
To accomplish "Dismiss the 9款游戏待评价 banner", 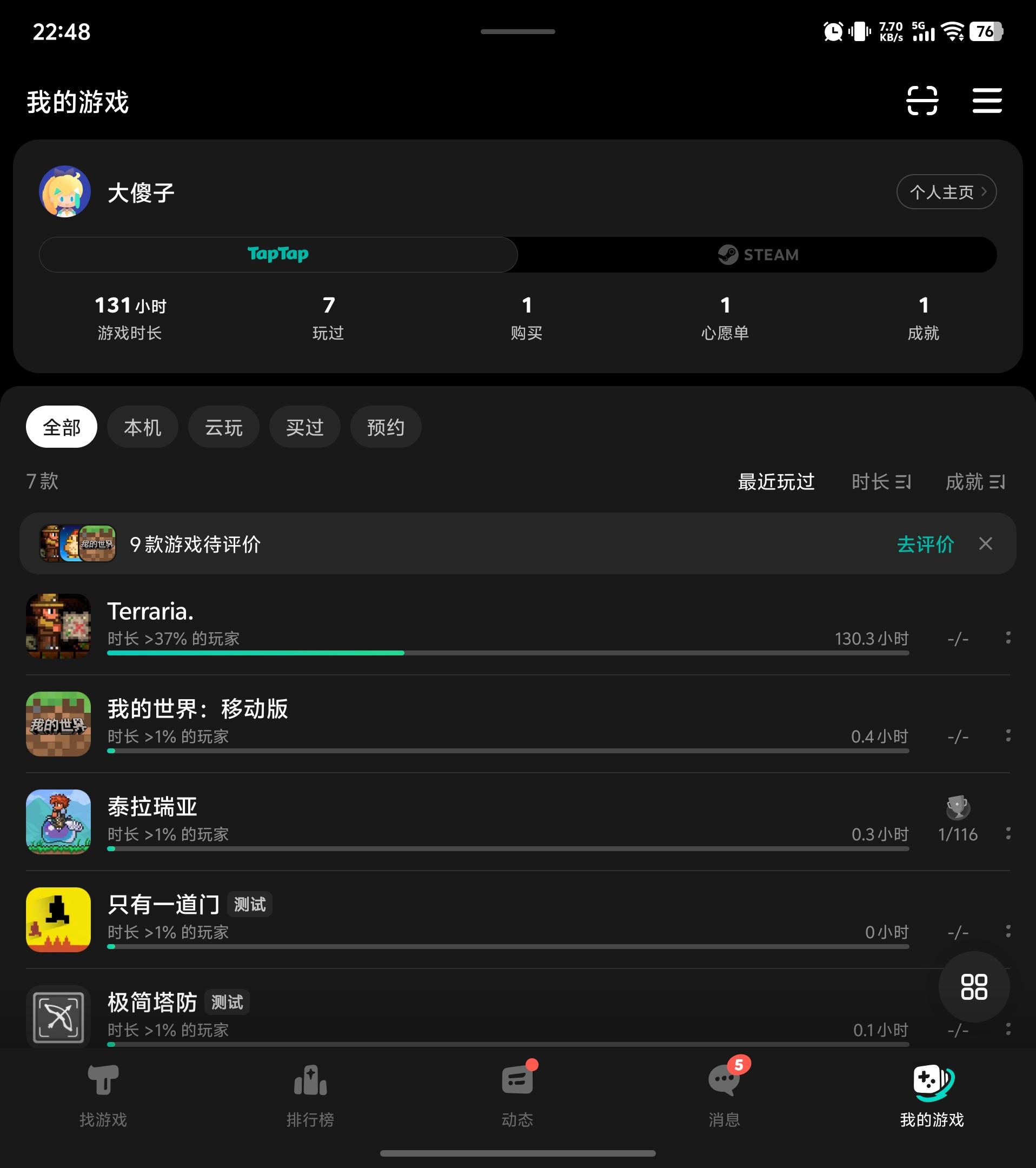I will click(x=986, y=545).
